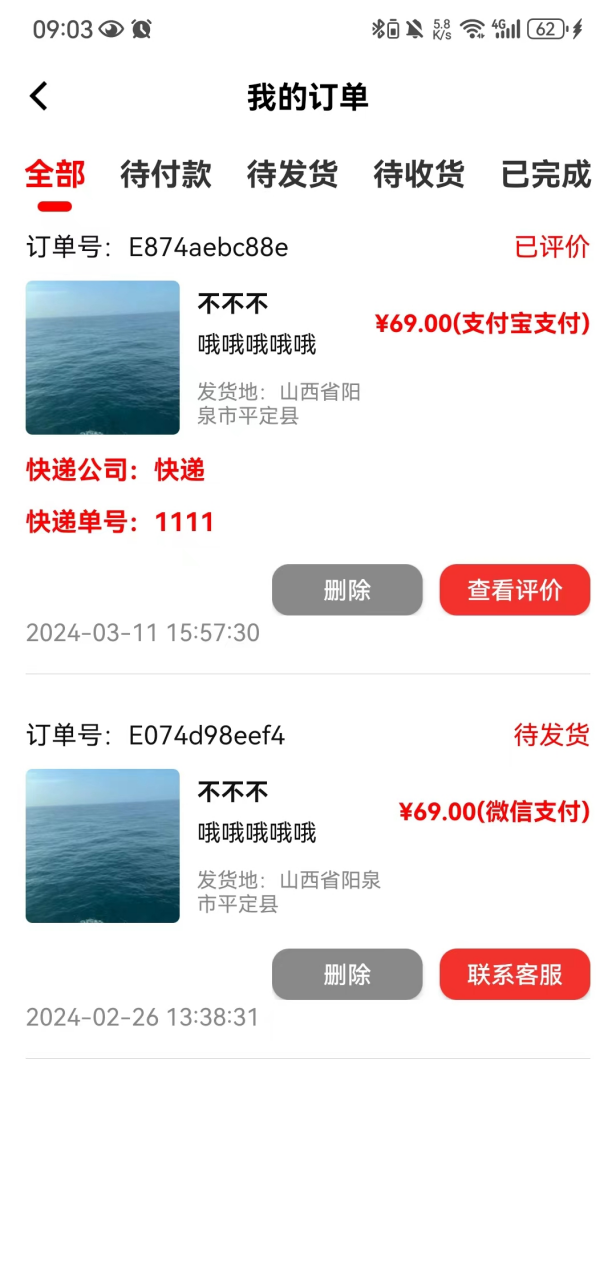The height and width of the screenshot is (1280, 616).
Task: Delete order E874aebc88e
Action: (x=347, y=590)
